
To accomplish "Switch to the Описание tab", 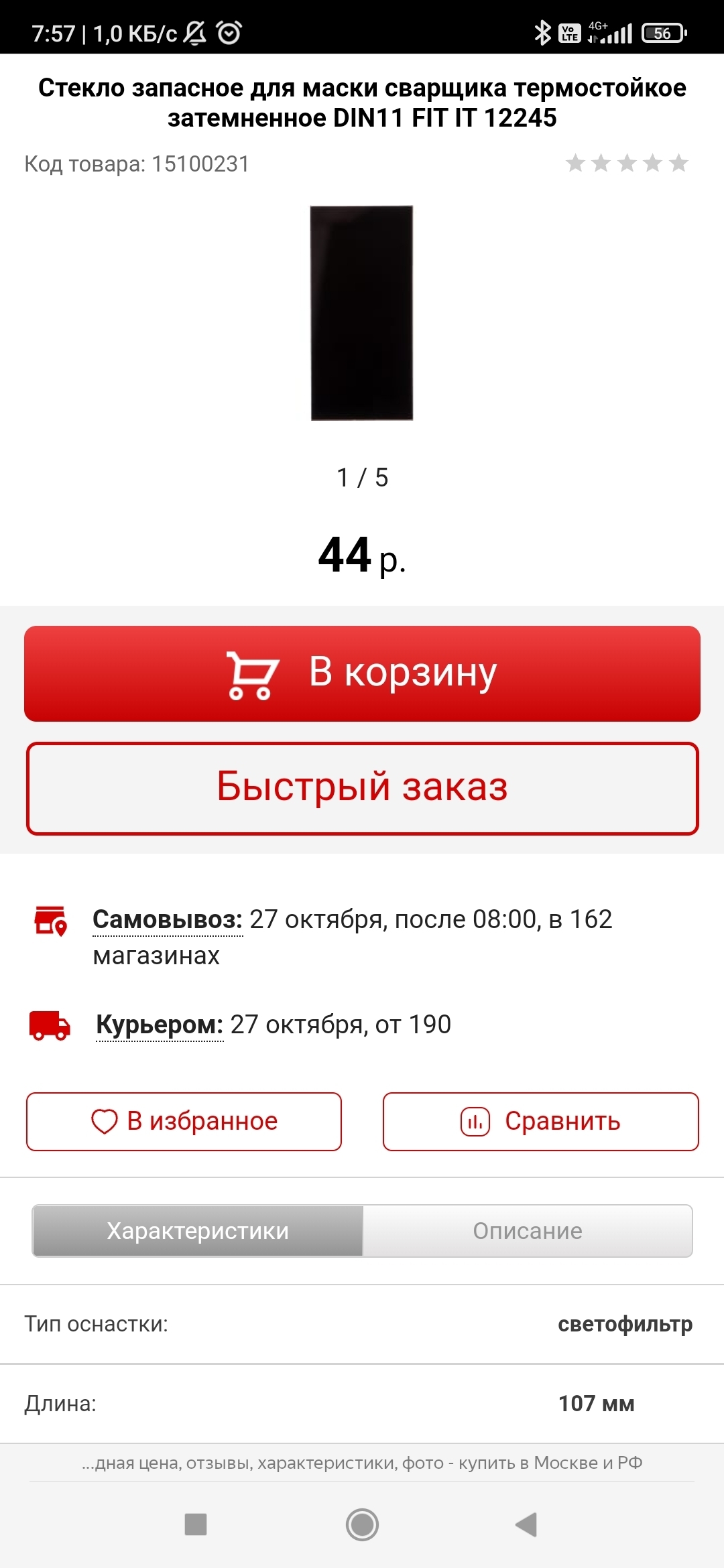I will (x=528, y=1231).
